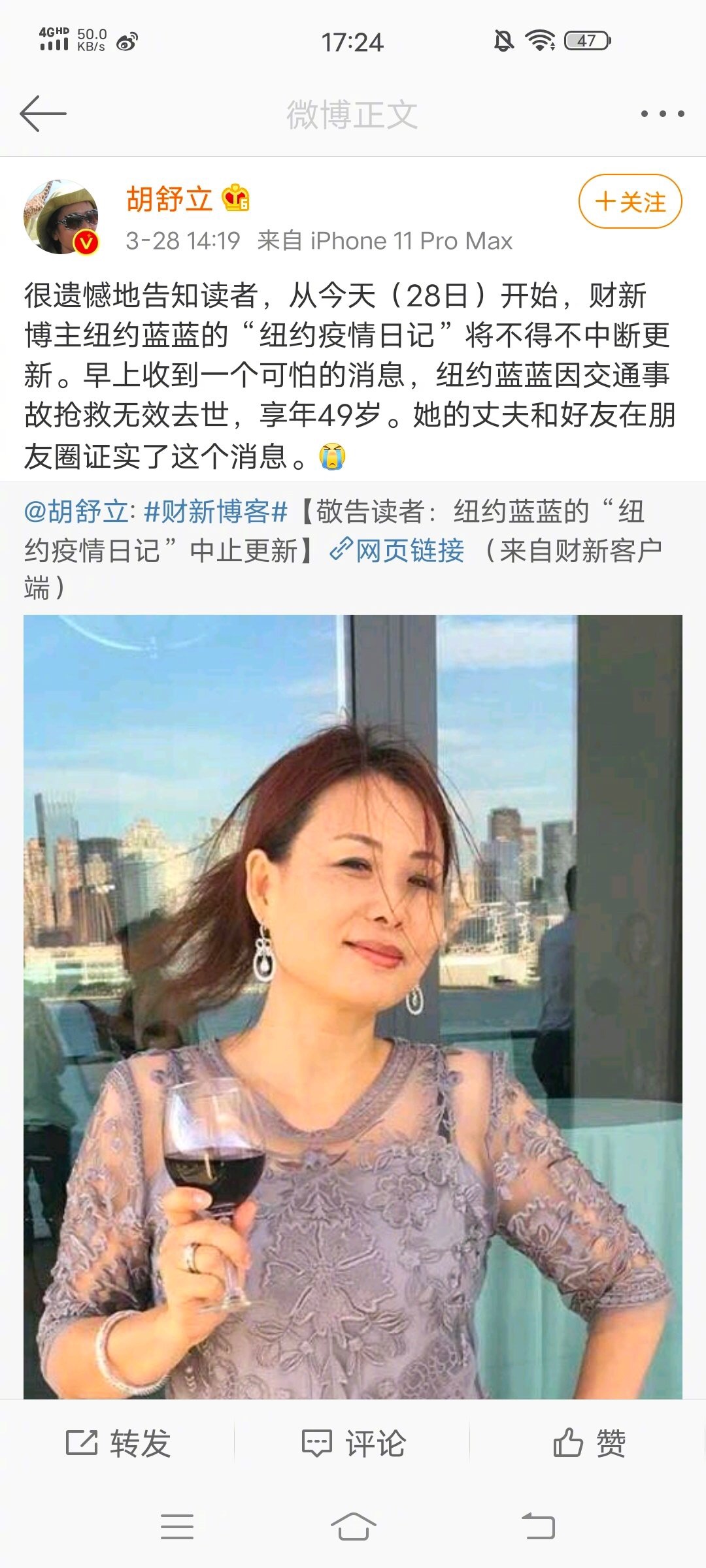This screenshot has width=706, height=1568.
Task: Open 胡舒立's profile avatar
Action: point(61,216)
